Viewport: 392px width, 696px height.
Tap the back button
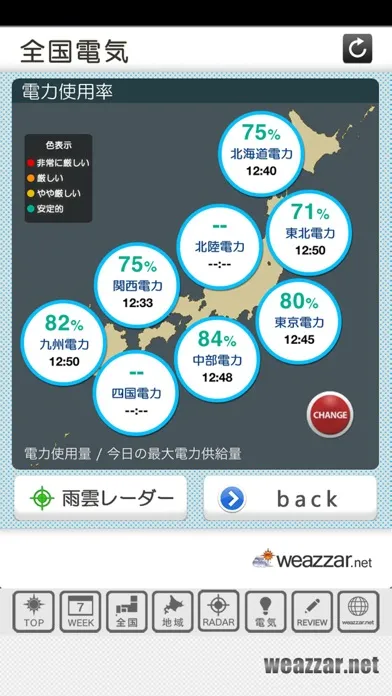coord(290,498)
